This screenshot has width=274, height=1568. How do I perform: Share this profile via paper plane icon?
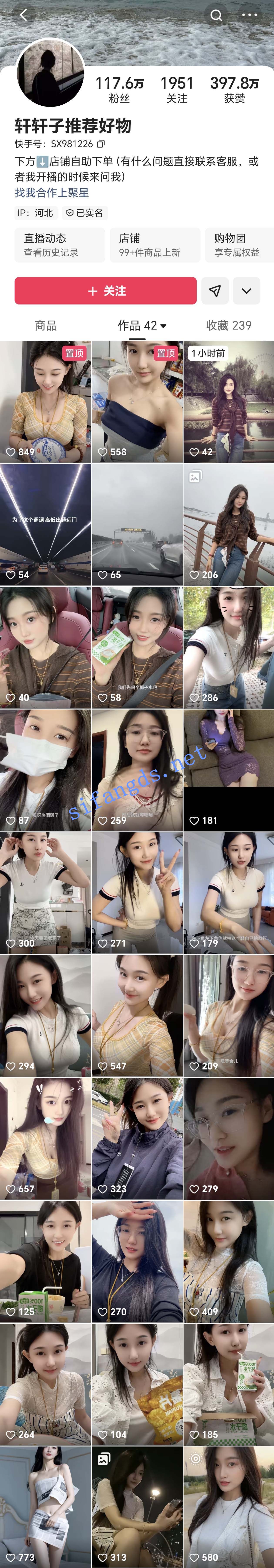click(x=214, y=291)
